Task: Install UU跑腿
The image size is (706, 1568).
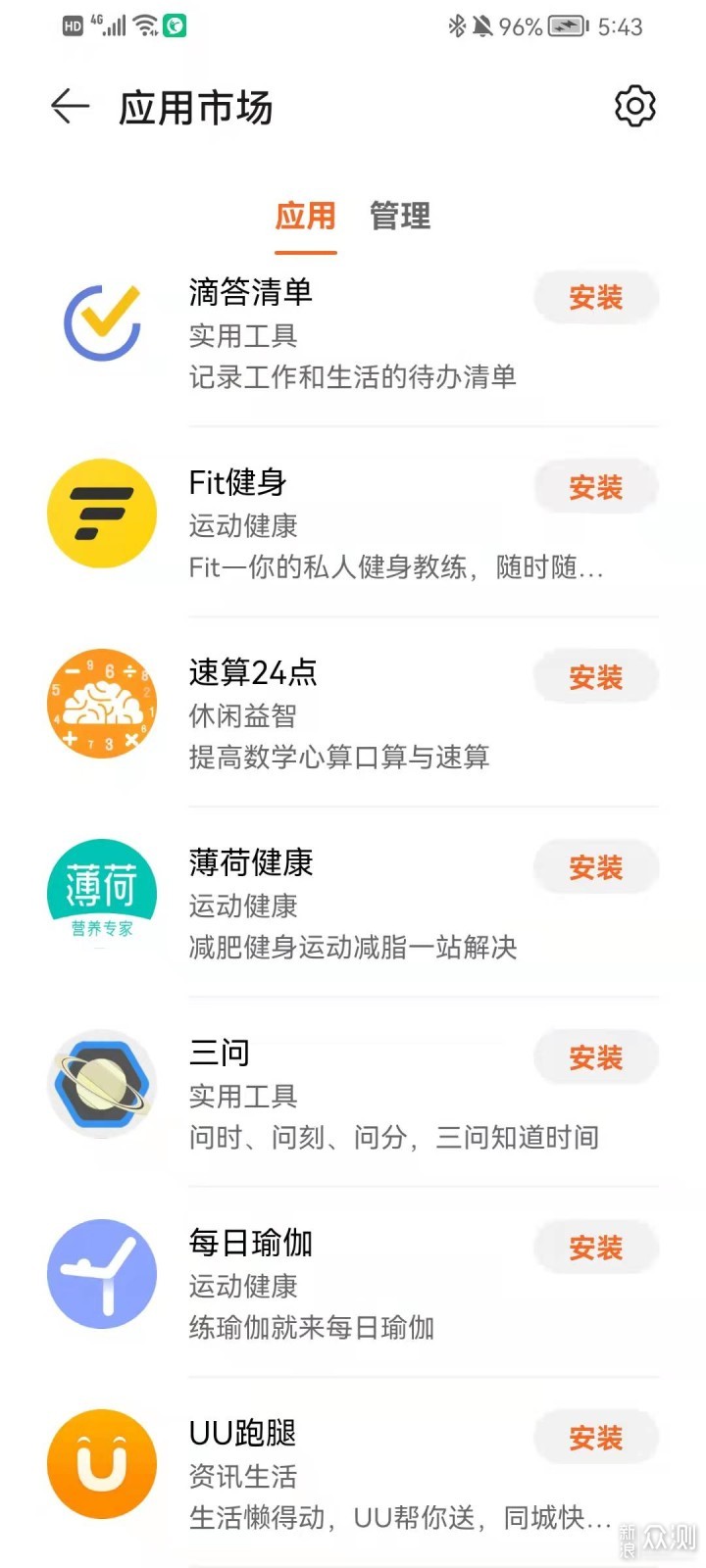Action: point(595,1438)
